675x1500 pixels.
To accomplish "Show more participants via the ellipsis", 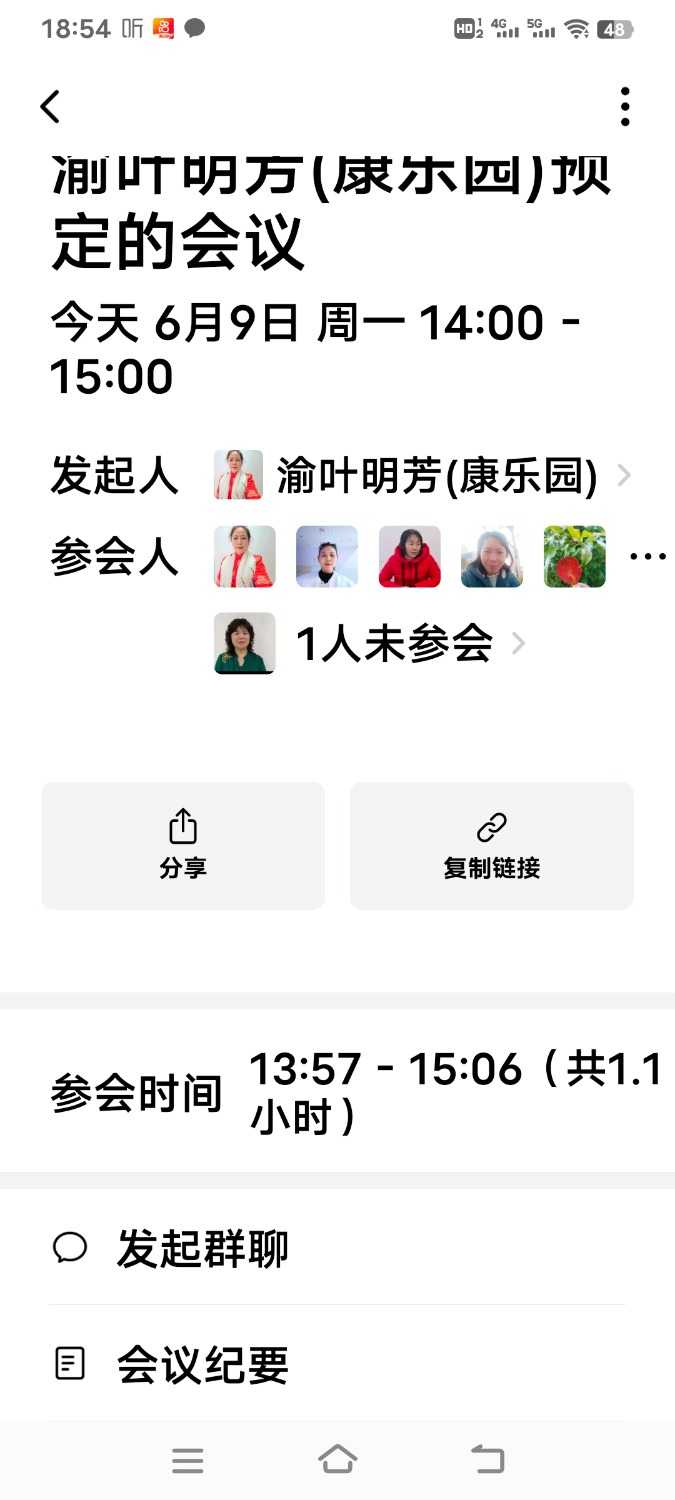I will (647, 557).
